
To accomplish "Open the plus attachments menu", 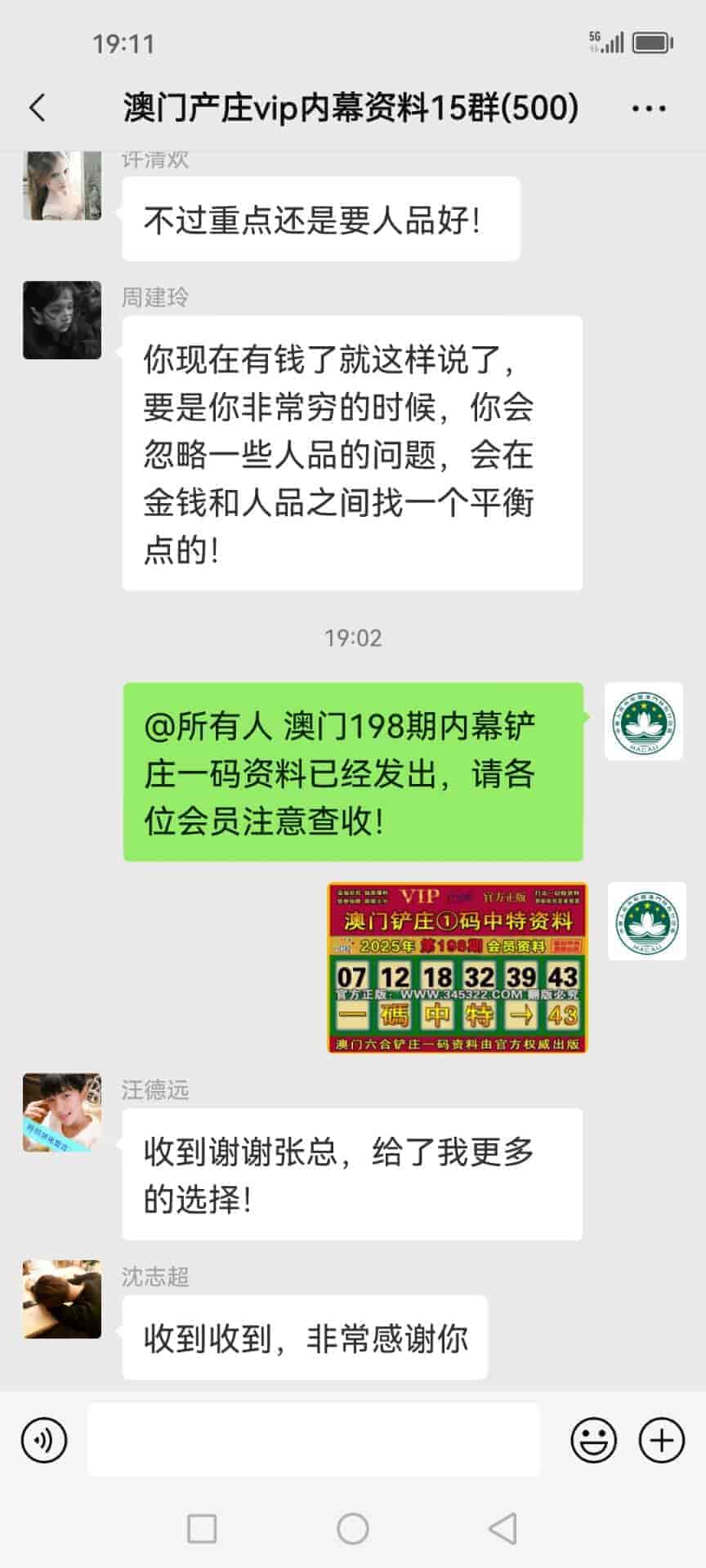I will tap(661, 1440).
